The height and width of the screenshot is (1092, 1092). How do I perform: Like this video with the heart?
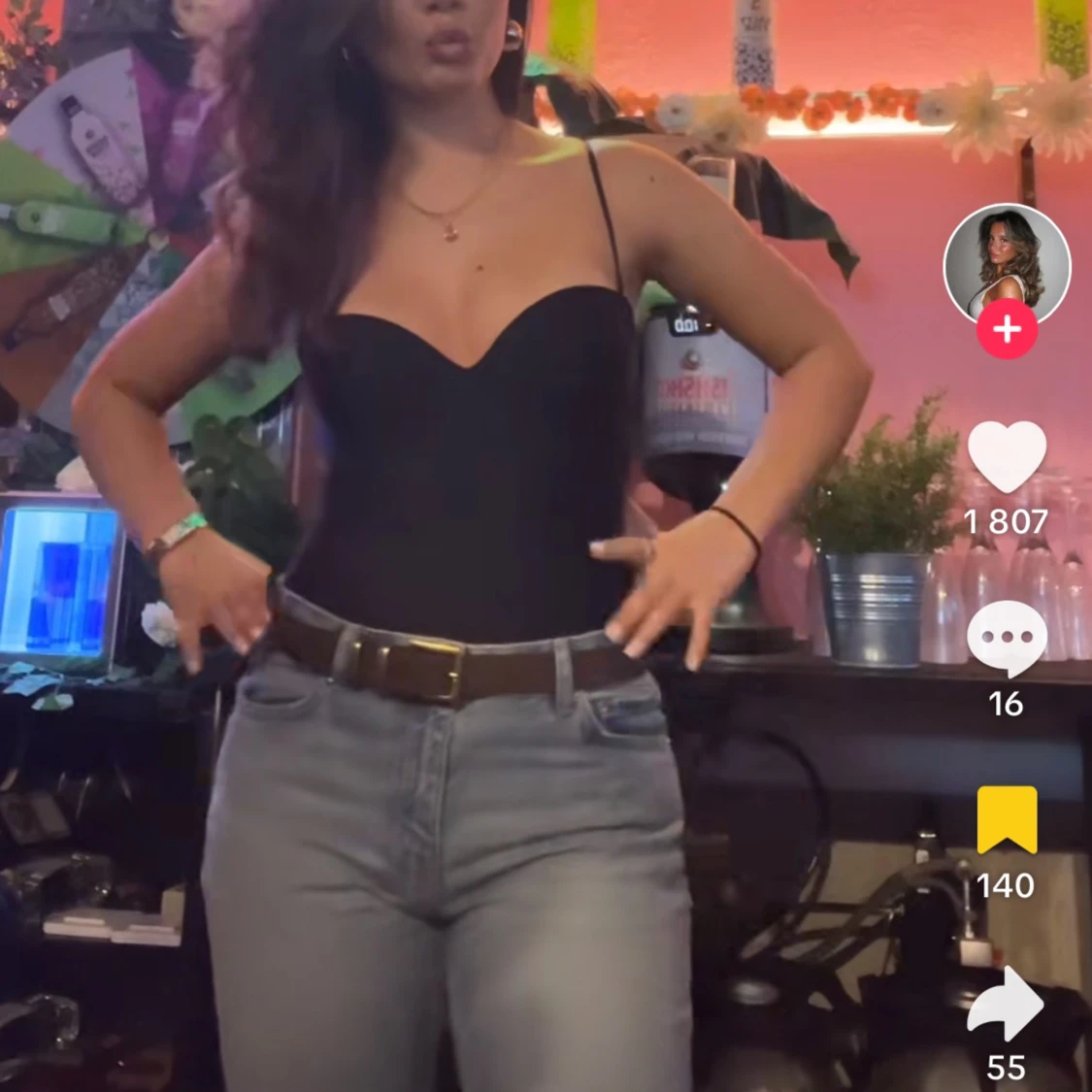(1007, 456)
